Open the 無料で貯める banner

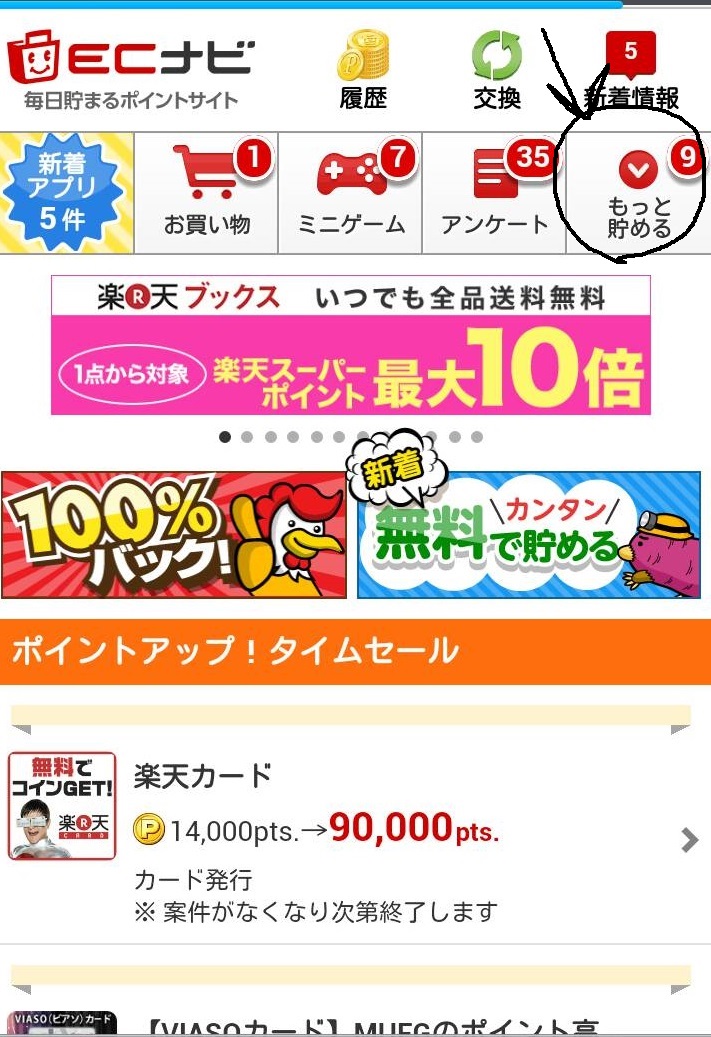(x=529, y=535)
